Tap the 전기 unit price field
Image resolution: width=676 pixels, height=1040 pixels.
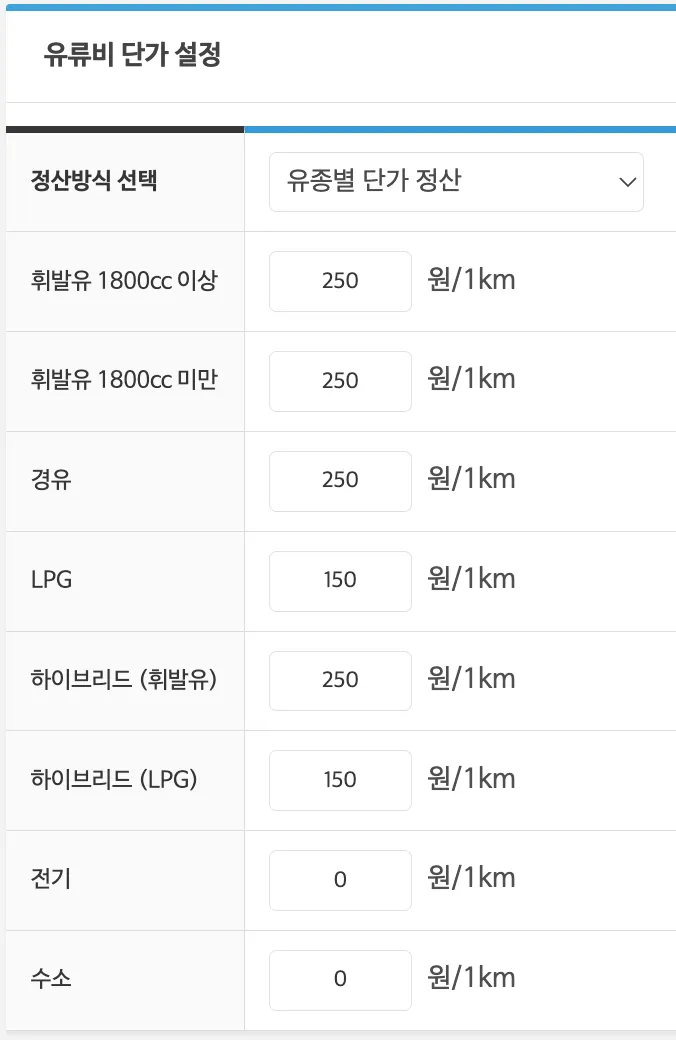(x=340, y=880)
